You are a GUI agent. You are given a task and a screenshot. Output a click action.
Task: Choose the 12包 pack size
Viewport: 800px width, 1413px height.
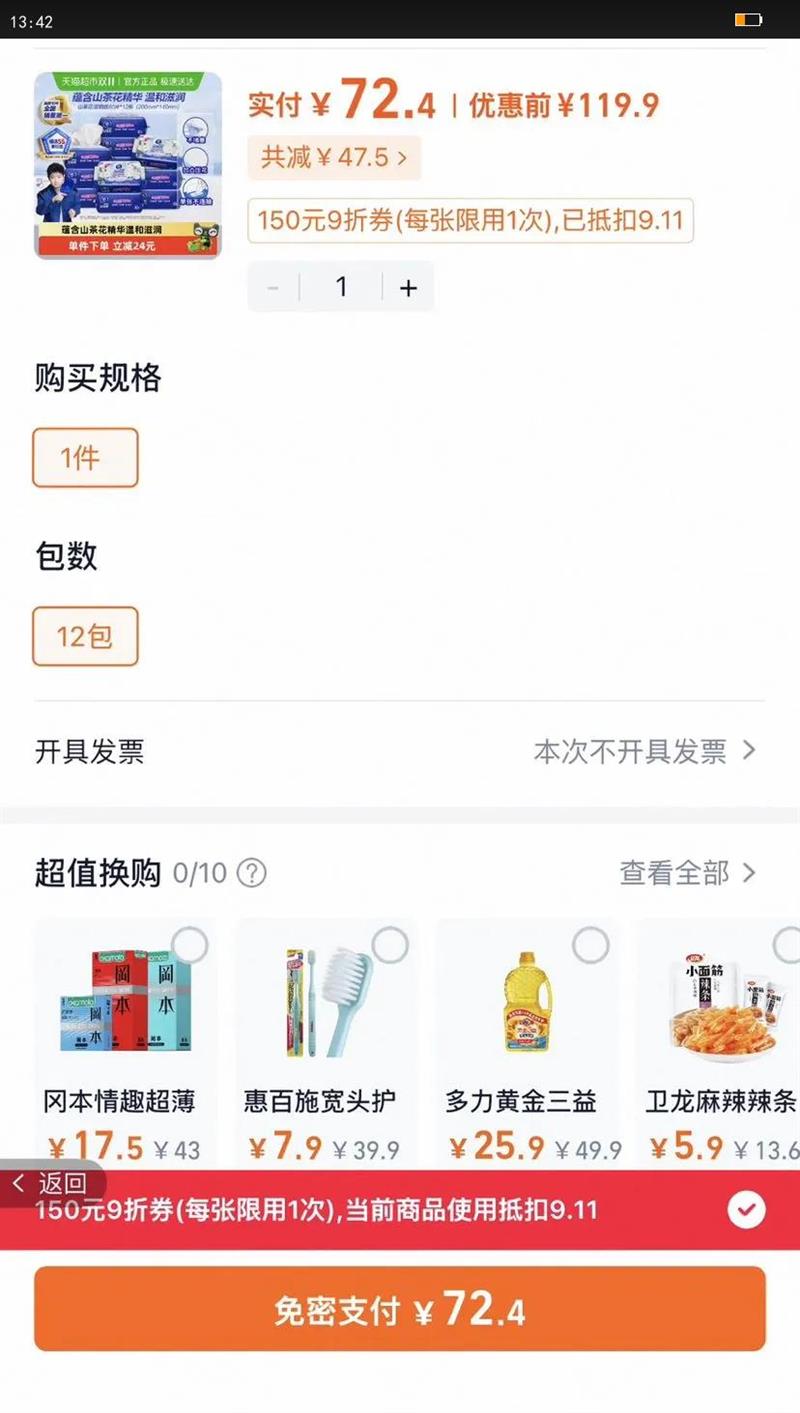coord(85,636)
